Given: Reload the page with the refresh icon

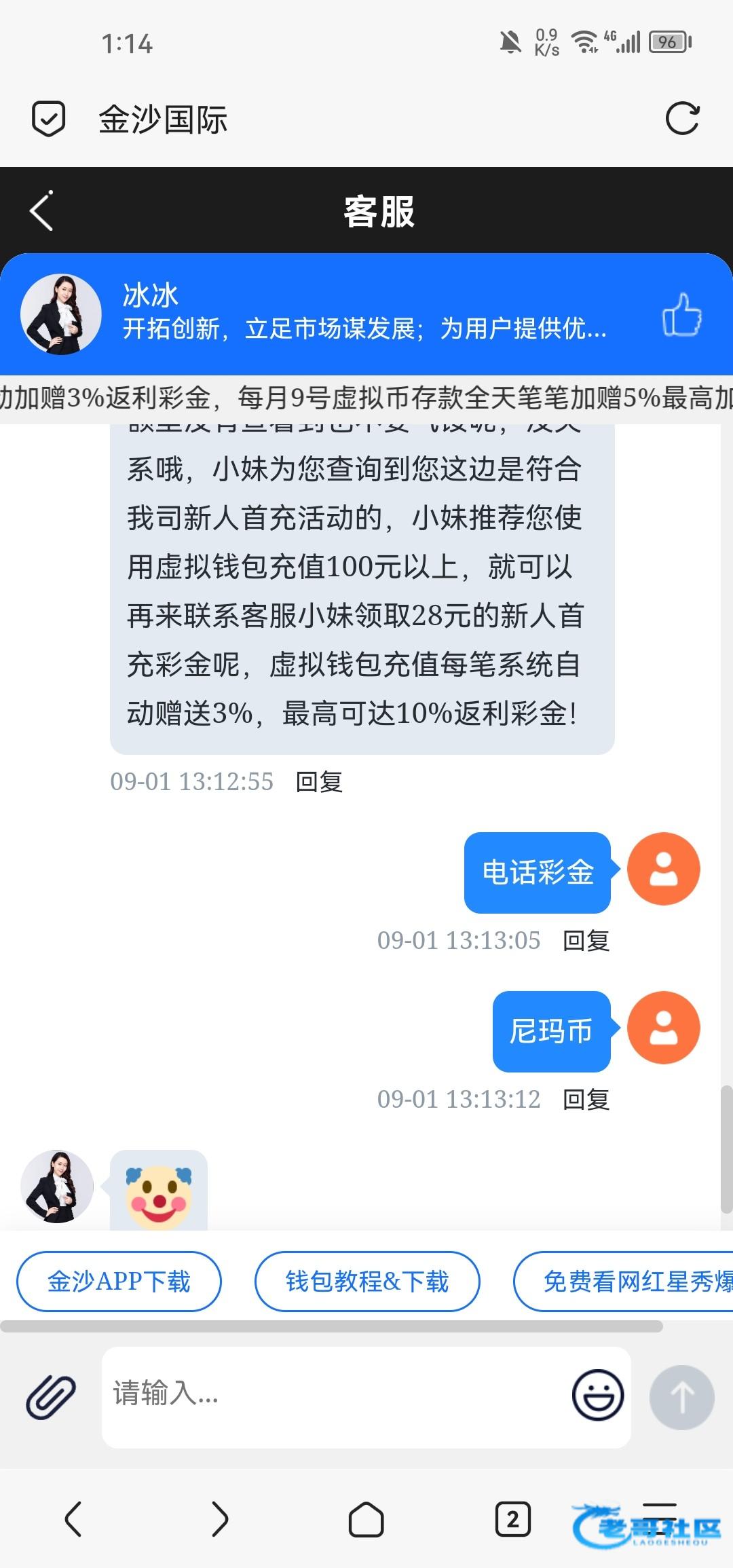Looking at the screenshot, I should point(682,119).
